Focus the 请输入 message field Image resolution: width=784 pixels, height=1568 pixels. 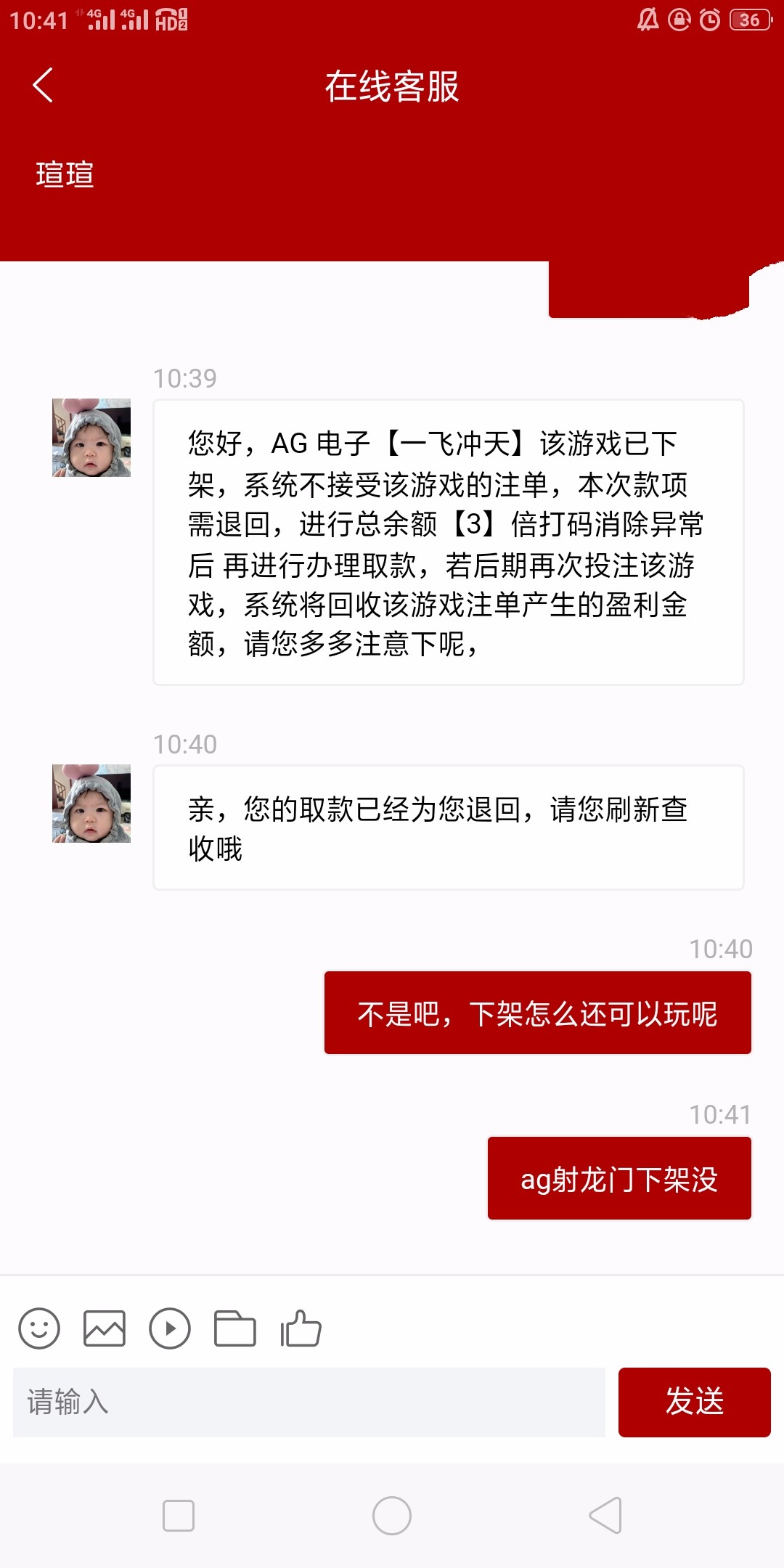(309, 1402)
